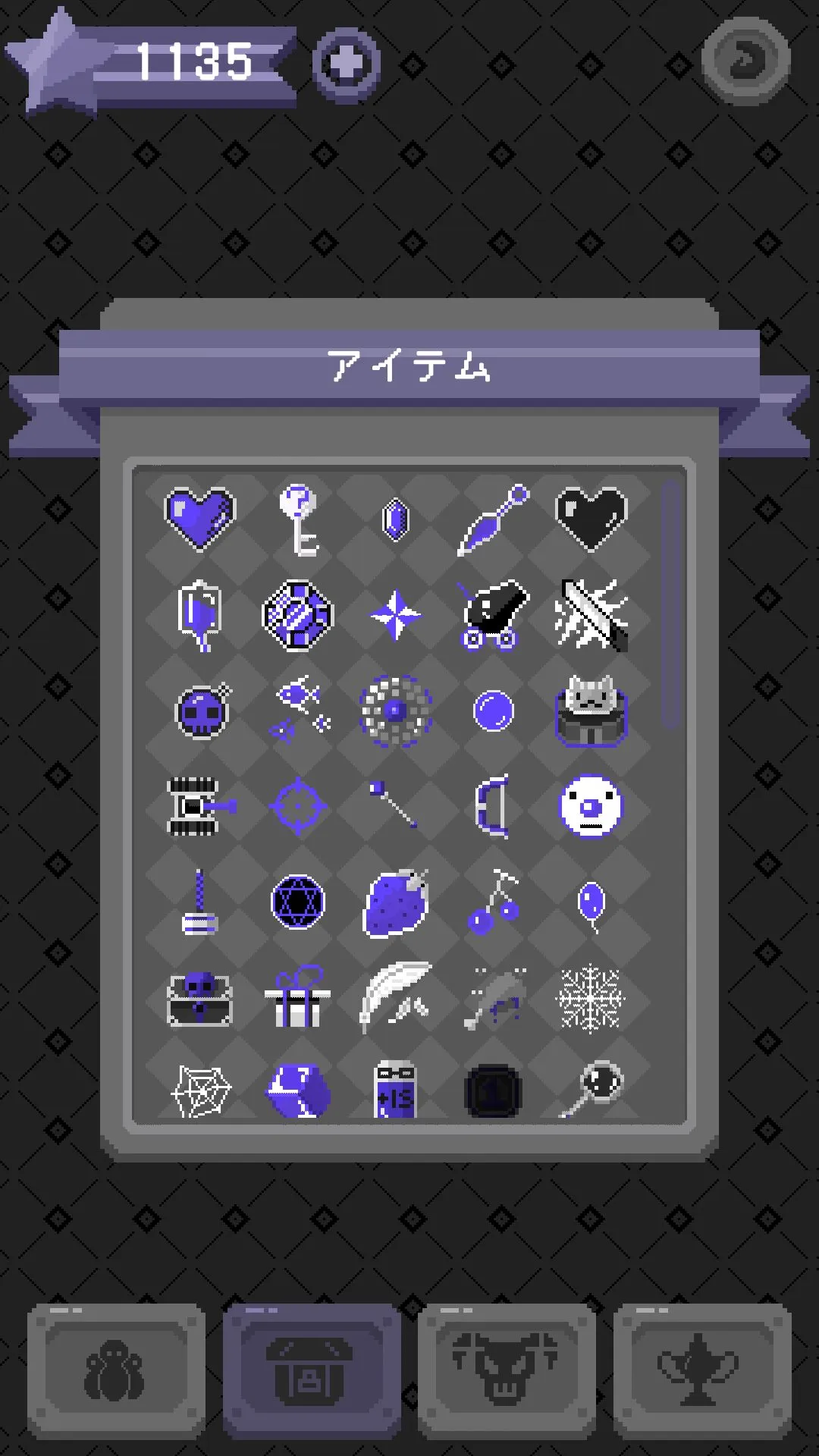The height and width of the screenshot is (1456, 819).
Task: Select the skull bomb item
Action: coord(202,711)
